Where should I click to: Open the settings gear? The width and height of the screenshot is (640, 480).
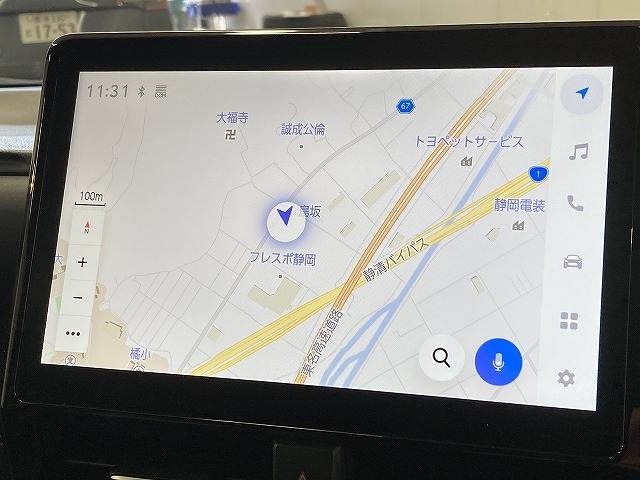point(566,378)
